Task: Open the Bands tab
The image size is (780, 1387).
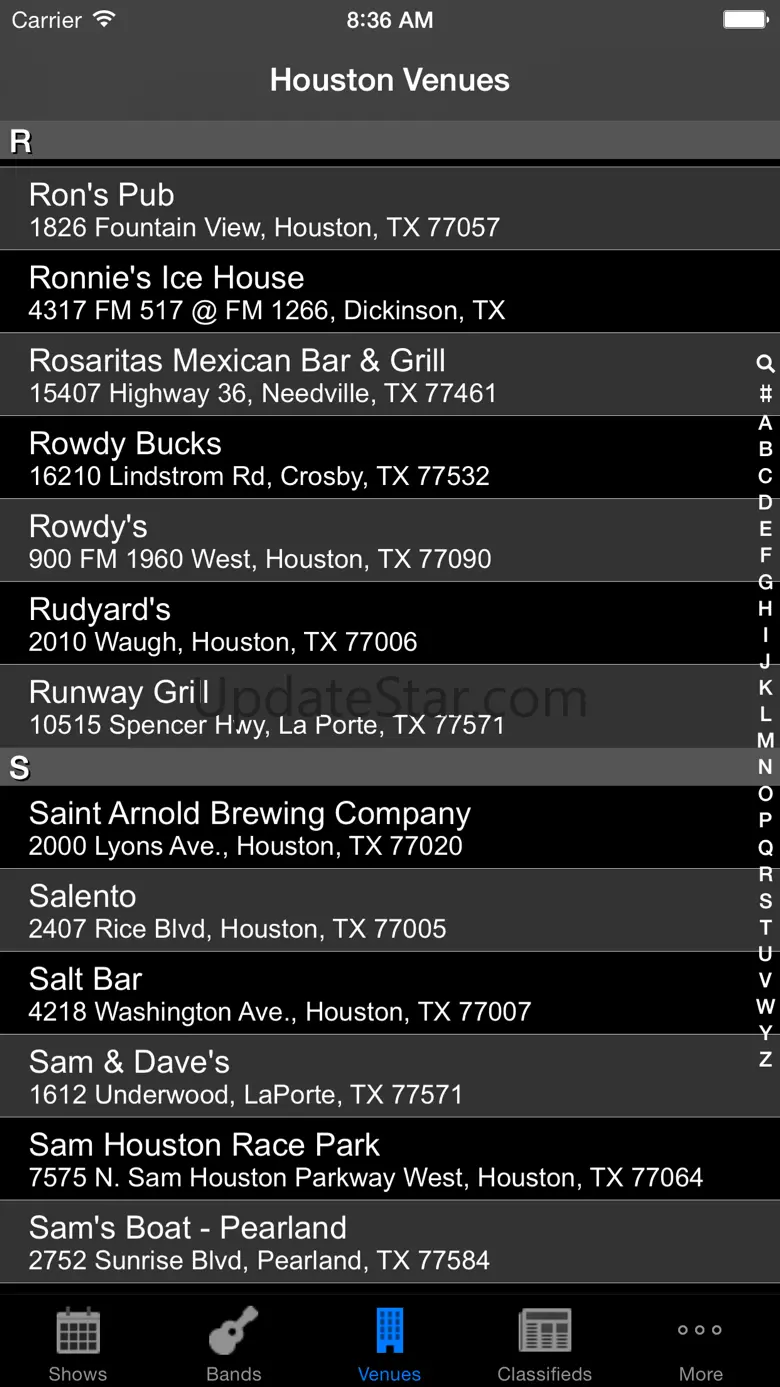Action: point(233,1343)
